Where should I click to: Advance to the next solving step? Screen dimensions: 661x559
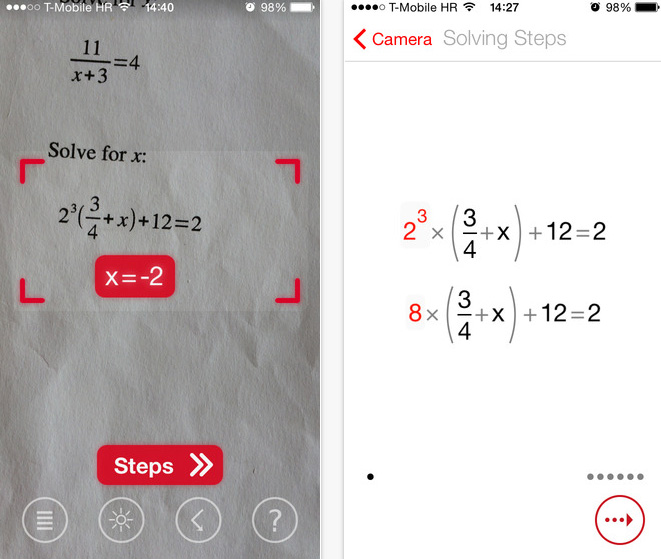tap(618, 520)
